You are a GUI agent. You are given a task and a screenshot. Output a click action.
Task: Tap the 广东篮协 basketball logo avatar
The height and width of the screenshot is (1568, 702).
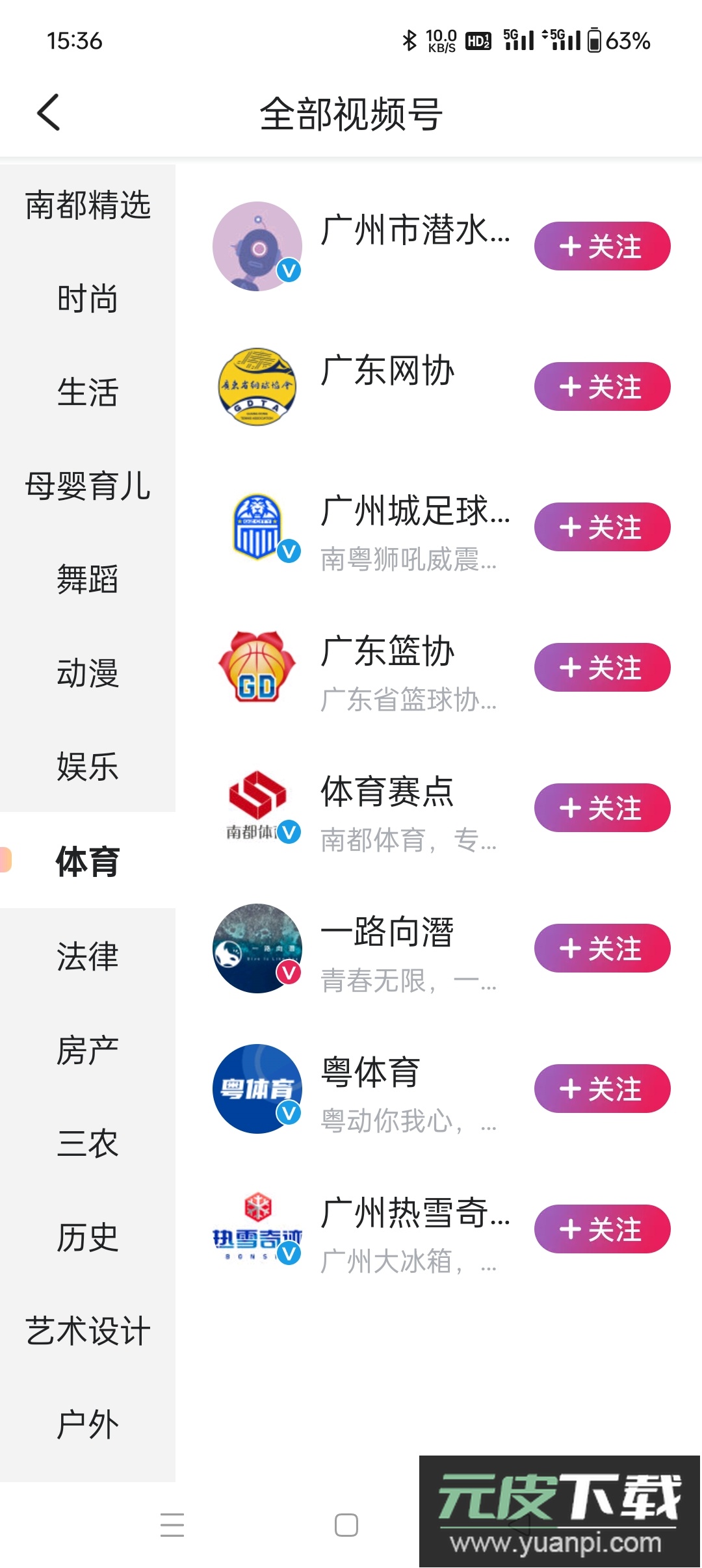pyautogui.click(x=256, y=666)
